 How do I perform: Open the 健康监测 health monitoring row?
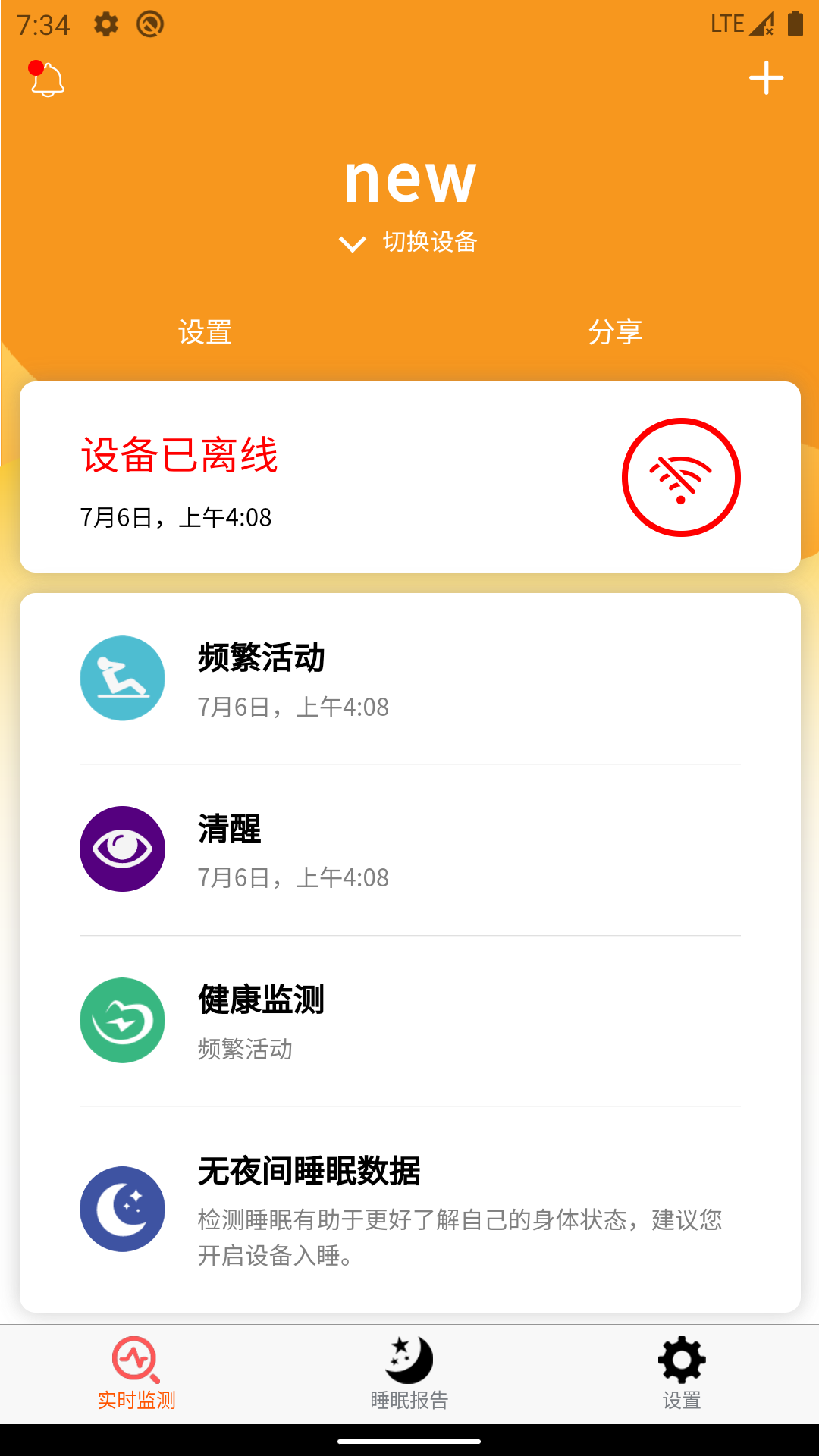[x=409, y=1020]
